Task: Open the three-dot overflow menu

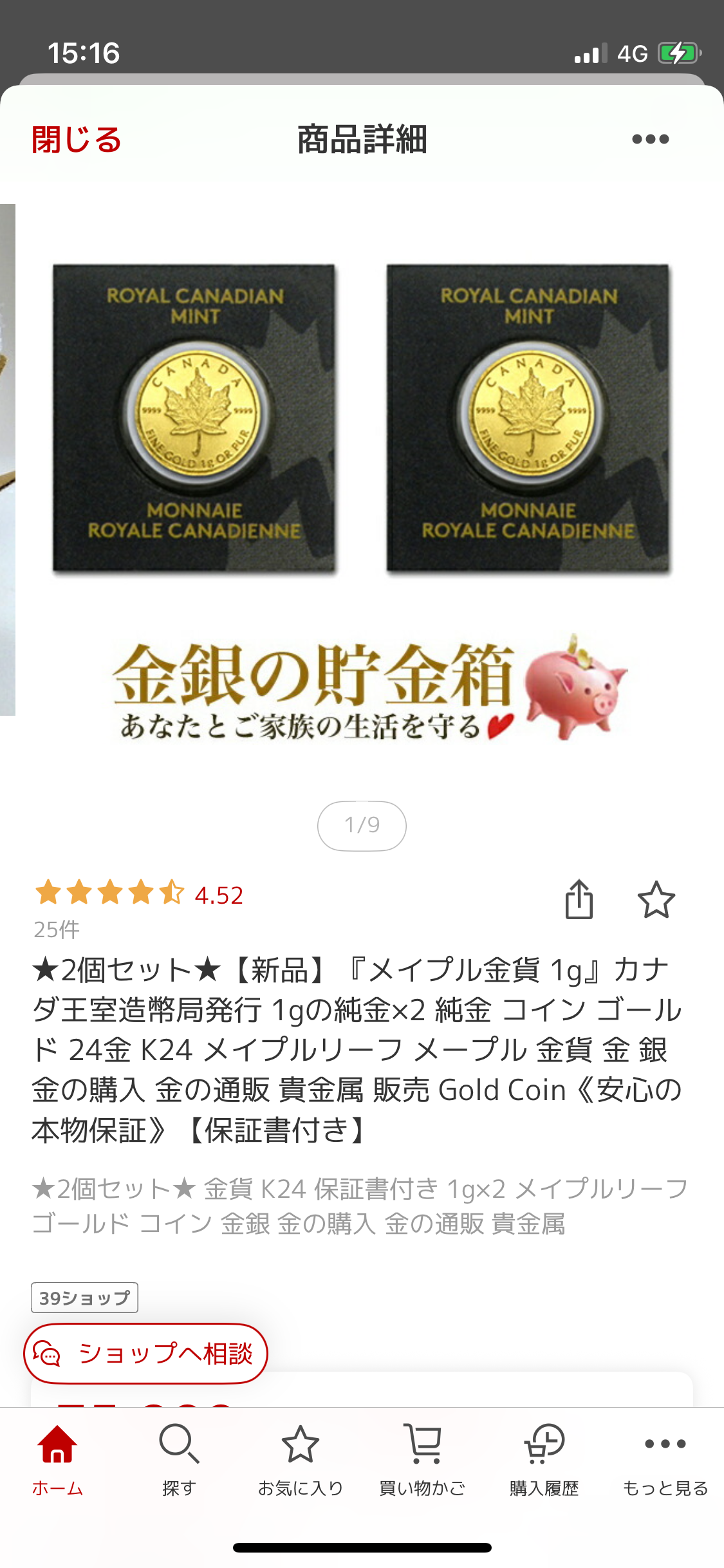Action: pyautogui.click(x=650, y=139)
